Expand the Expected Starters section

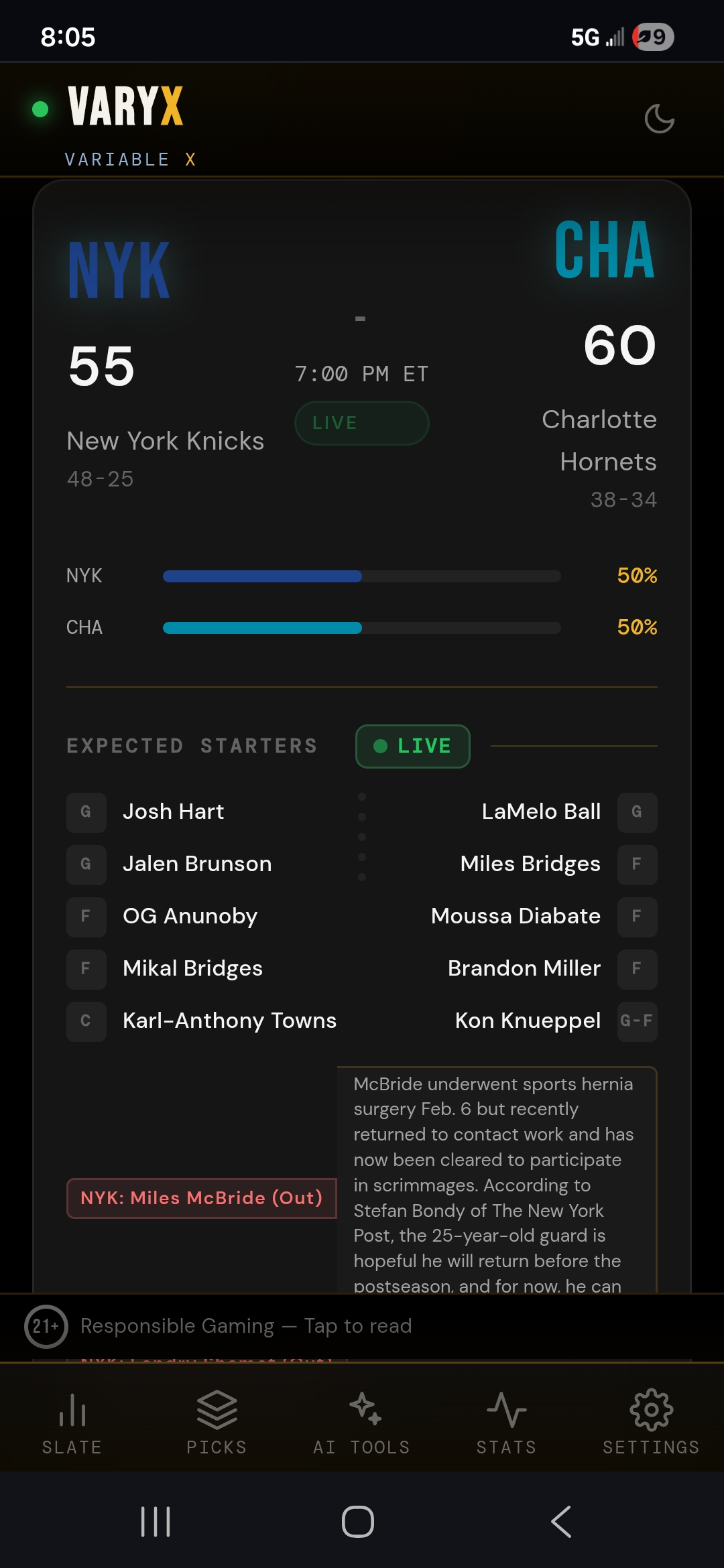click(x=192, y=745)
